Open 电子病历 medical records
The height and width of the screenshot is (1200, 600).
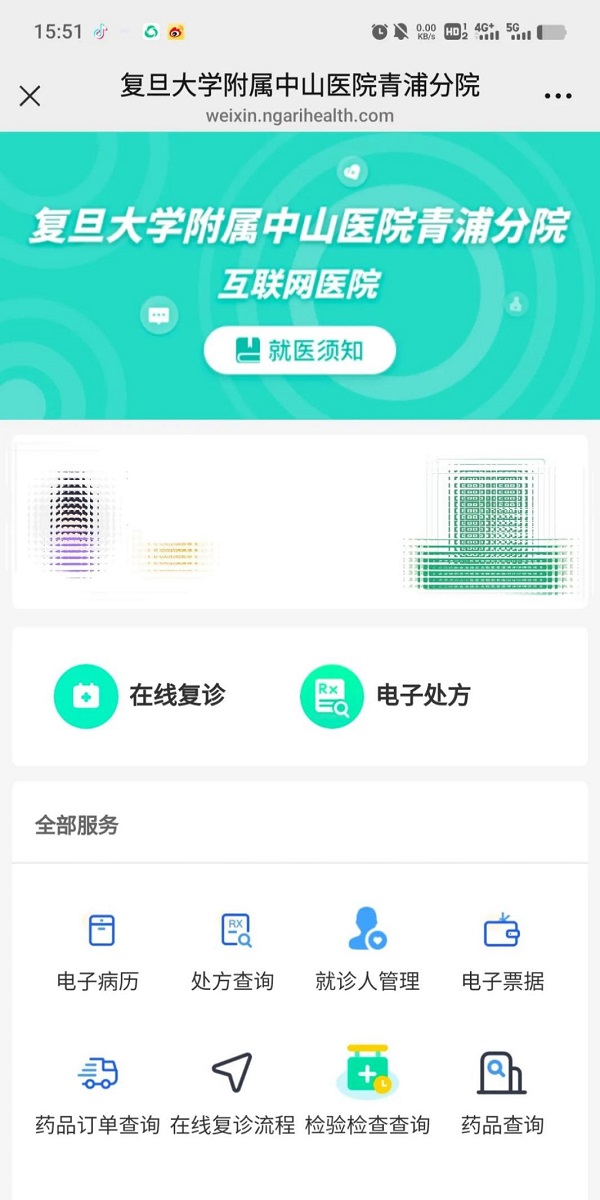[98, 950]
